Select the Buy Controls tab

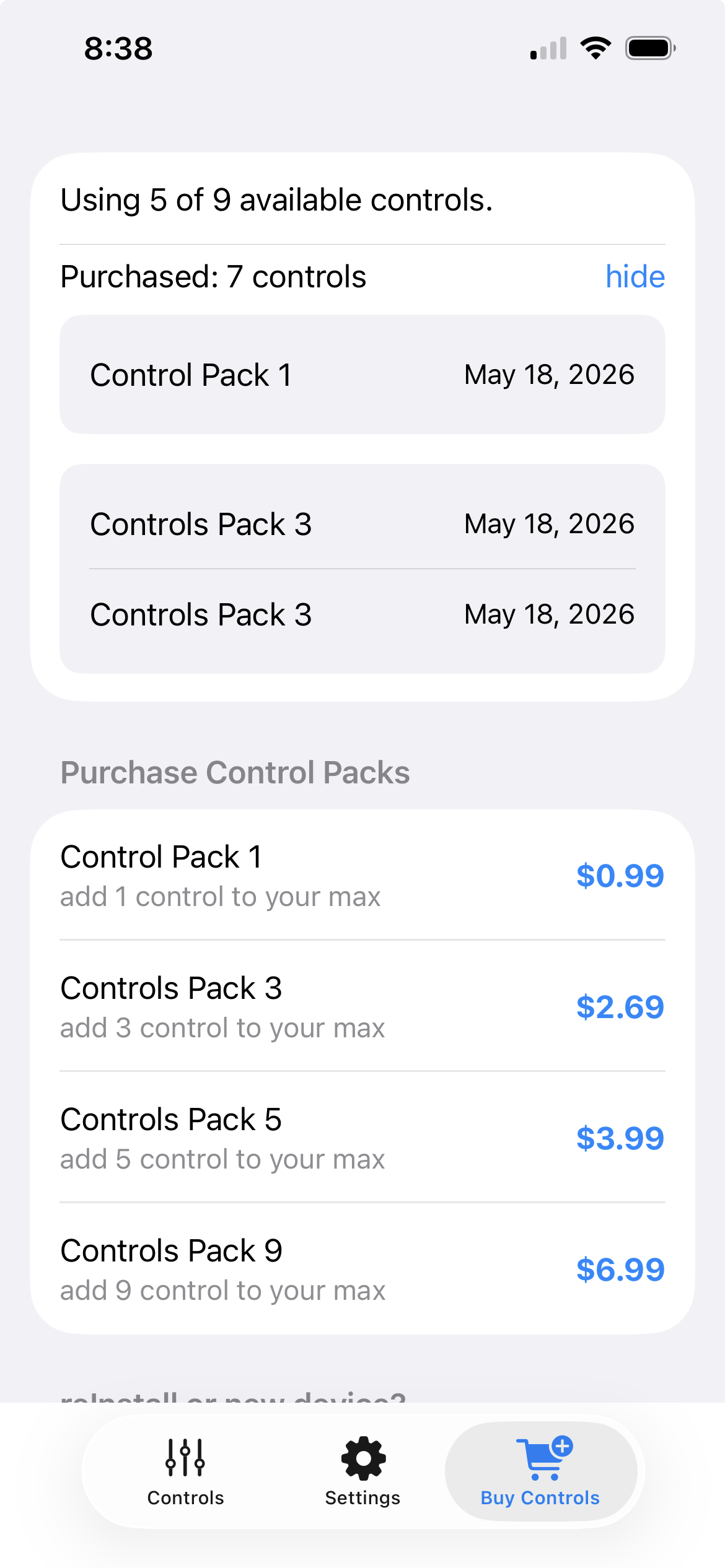[541, 1471]
